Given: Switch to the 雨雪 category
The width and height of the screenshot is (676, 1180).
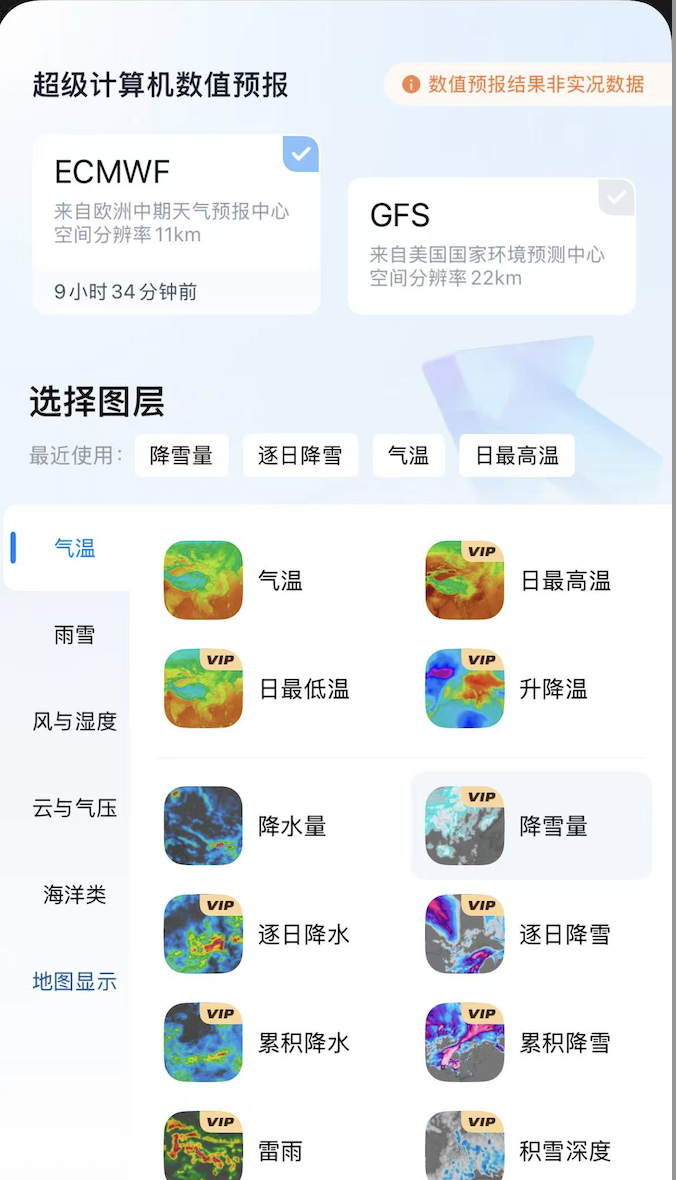Looking at the screenshot, I should tap(74, 635).
